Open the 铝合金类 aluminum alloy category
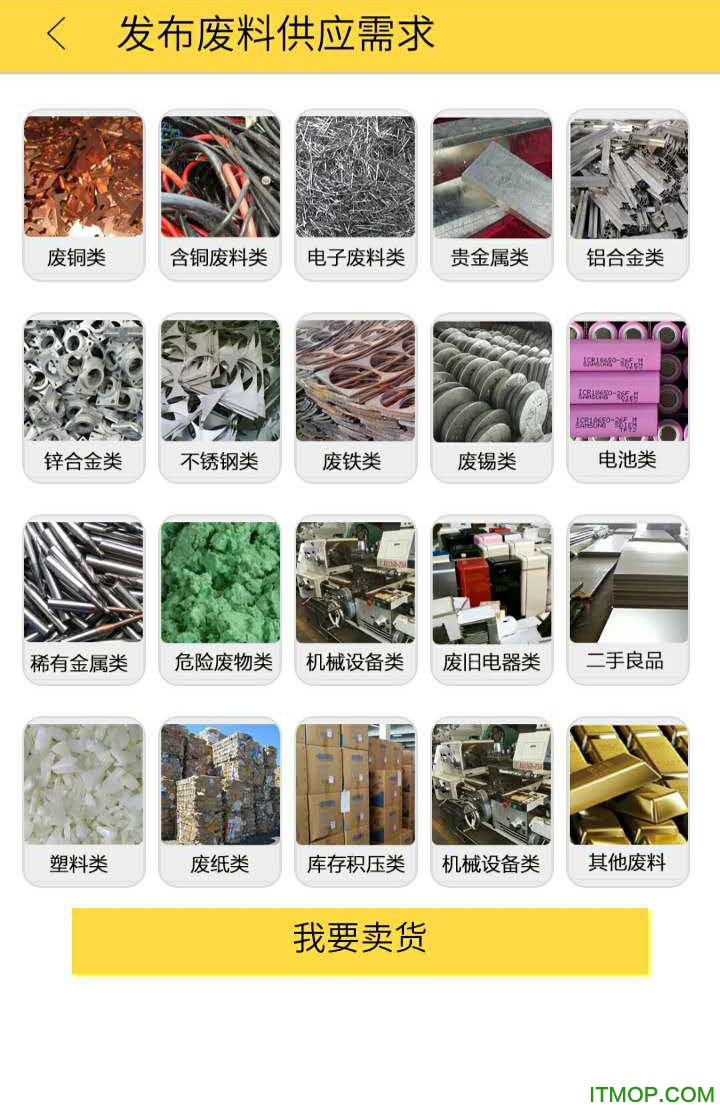 coord(627,190)
